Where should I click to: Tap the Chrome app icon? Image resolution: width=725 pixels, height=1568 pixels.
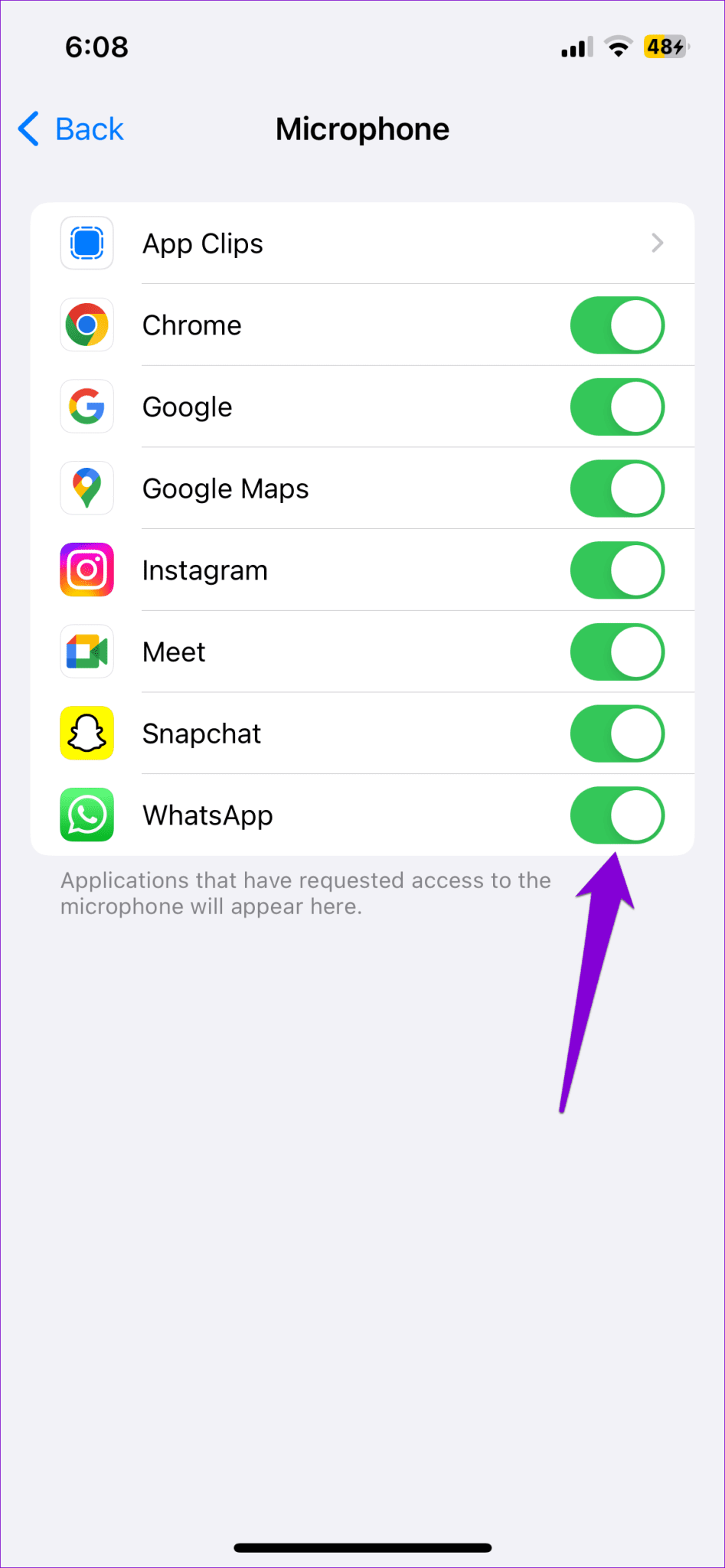(87, 325)
